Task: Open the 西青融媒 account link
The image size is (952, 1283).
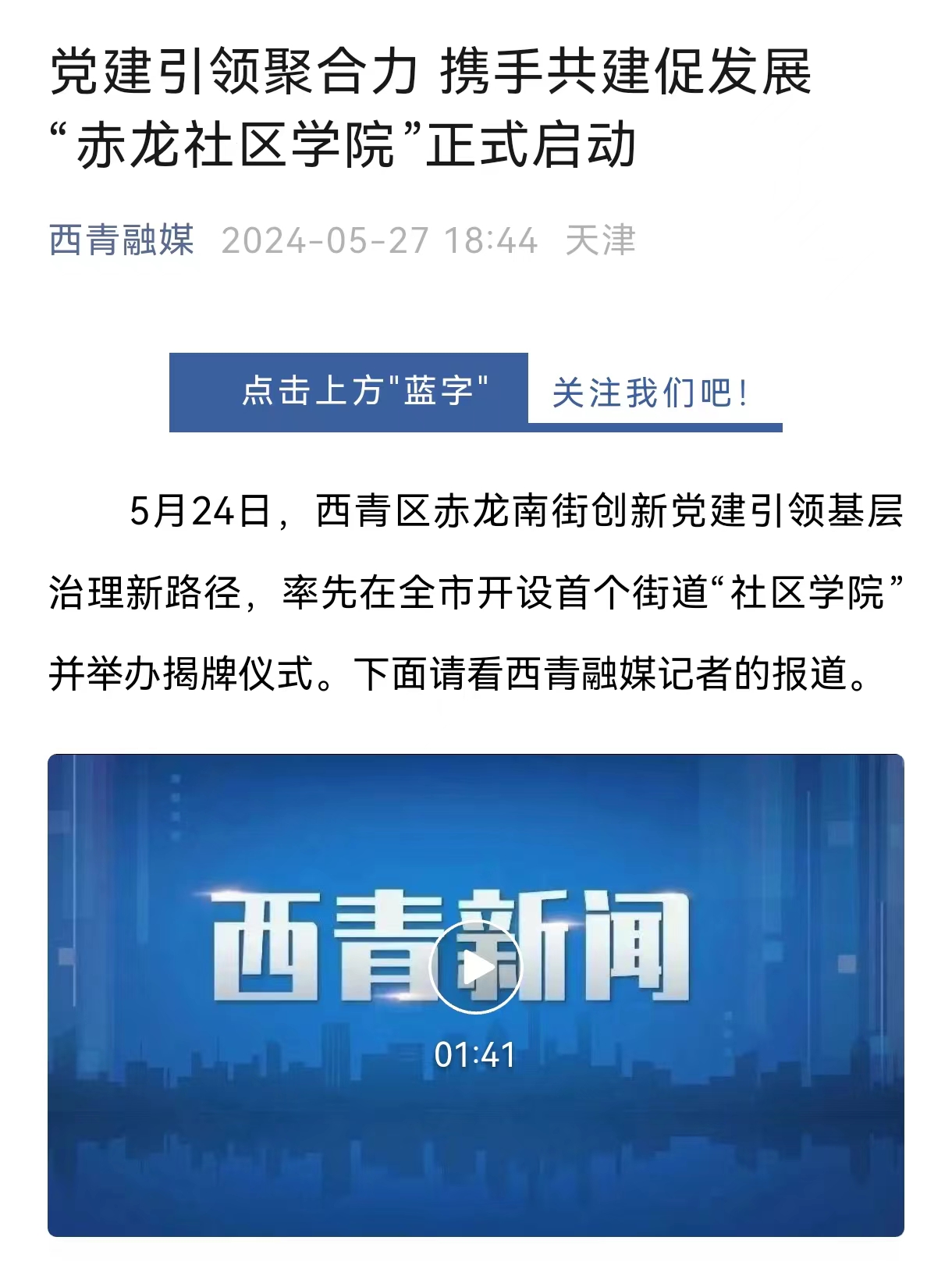Action: pos(121,240)
